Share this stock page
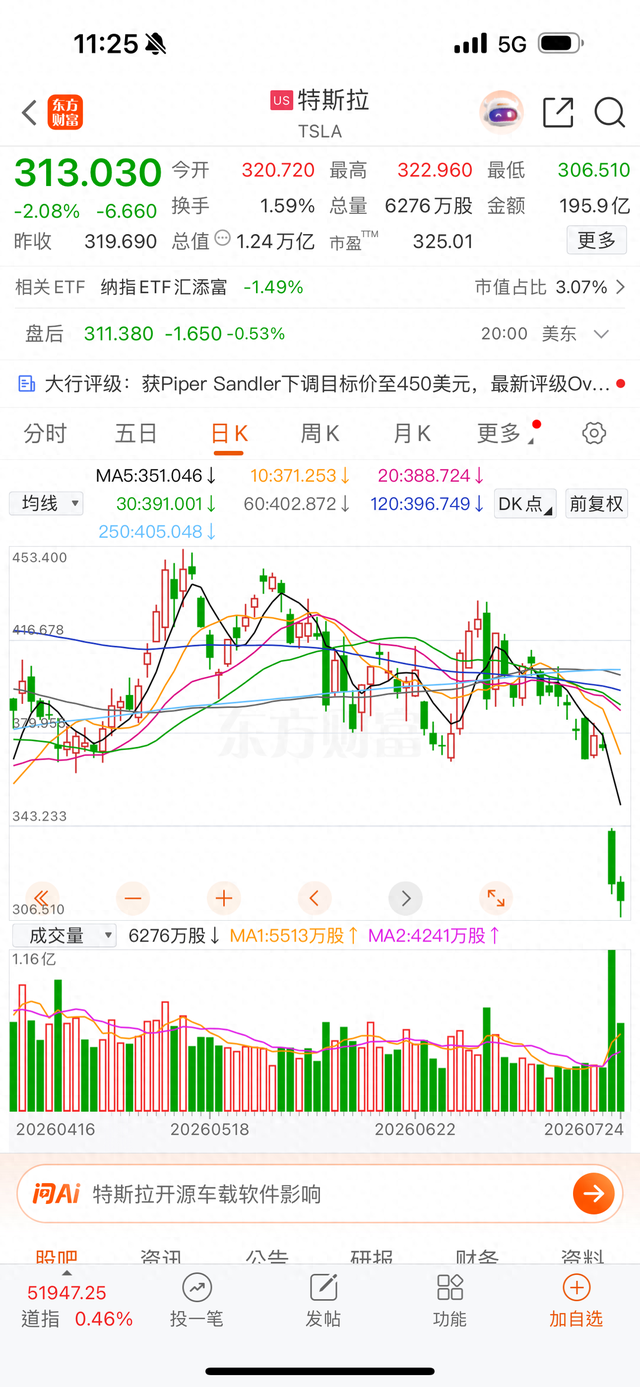This screenshot has height=1387, width=640. click(558, 112)
